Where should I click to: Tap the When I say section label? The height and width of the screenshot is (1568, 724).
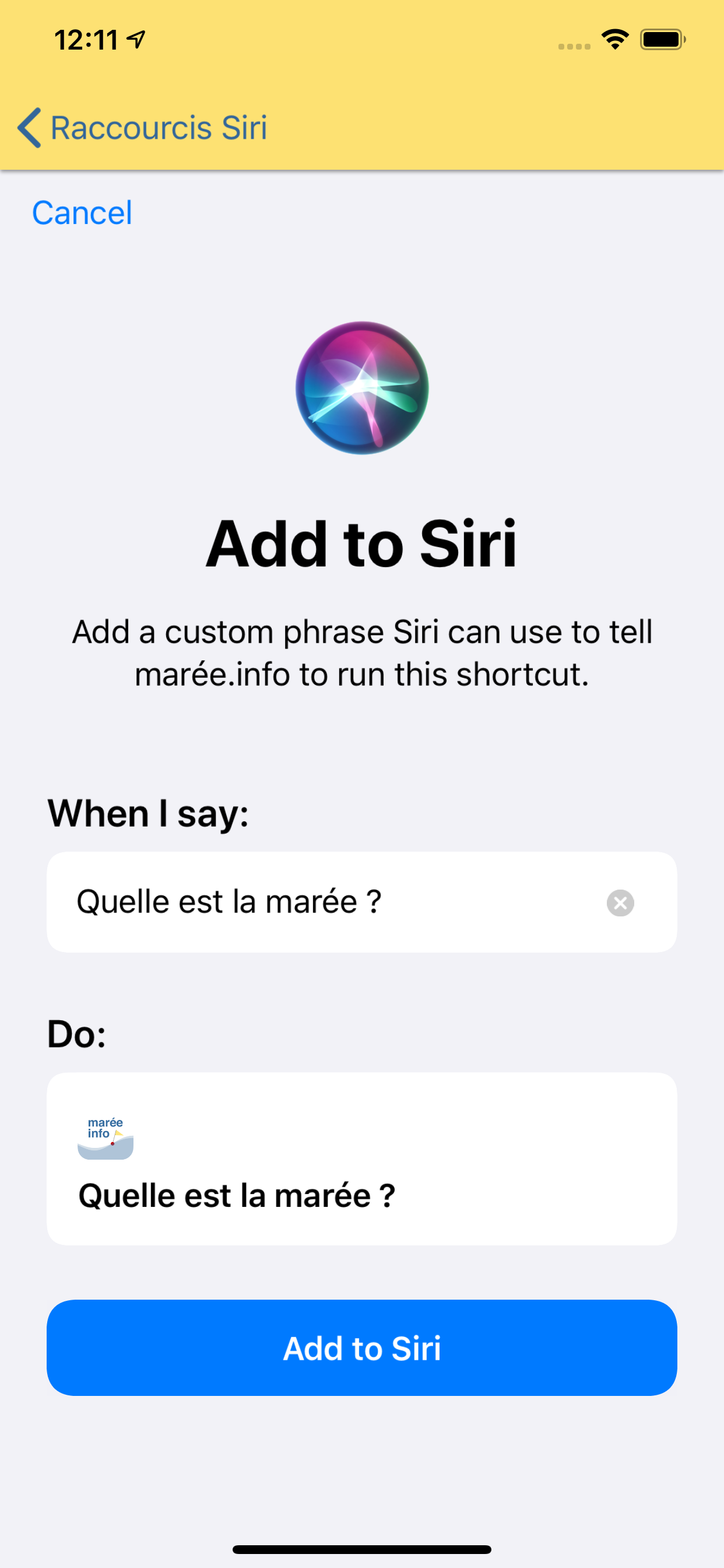[x=149, y=814]
